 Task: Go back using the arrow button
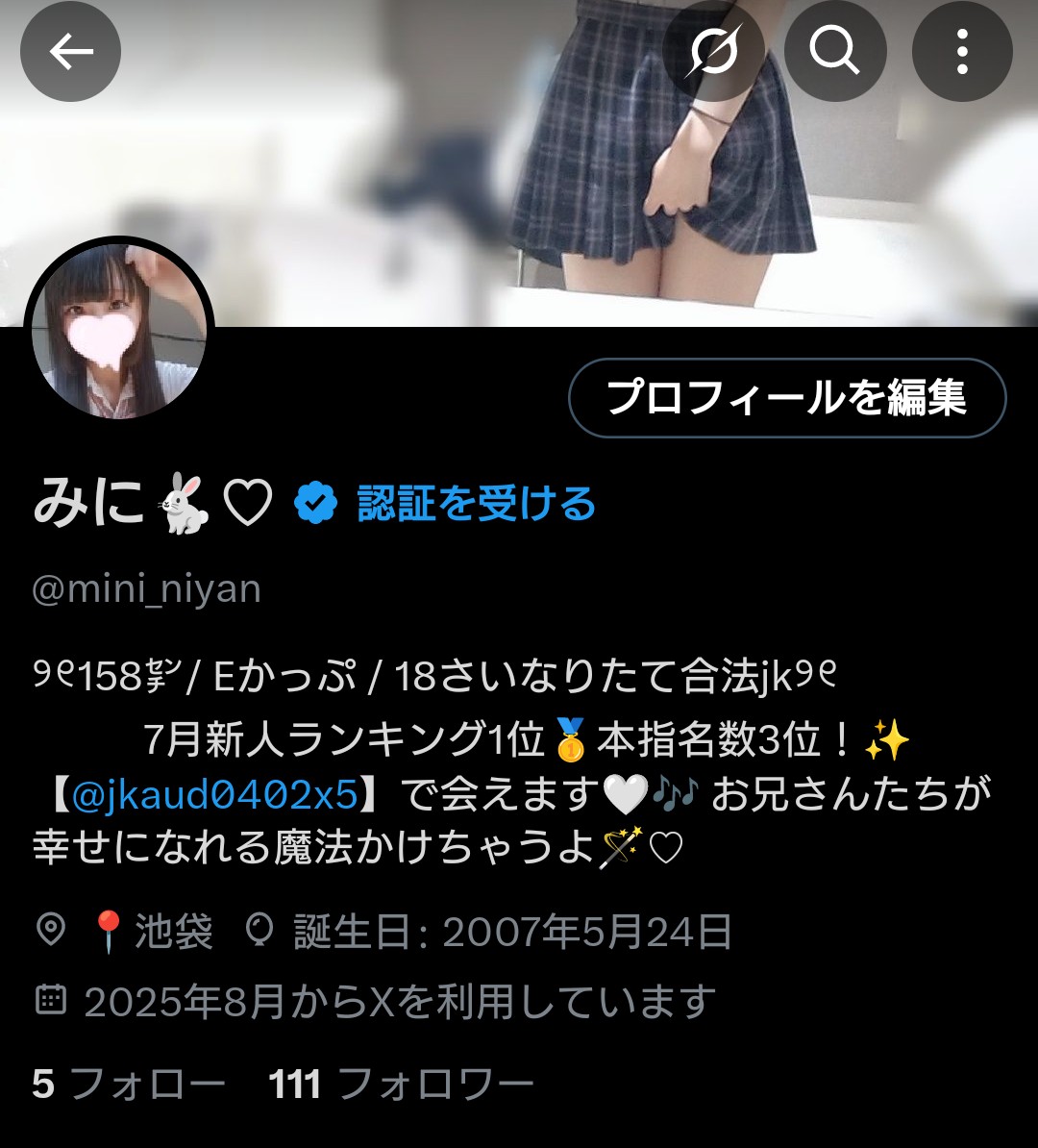pyautogui.click(x=70, y=52)
